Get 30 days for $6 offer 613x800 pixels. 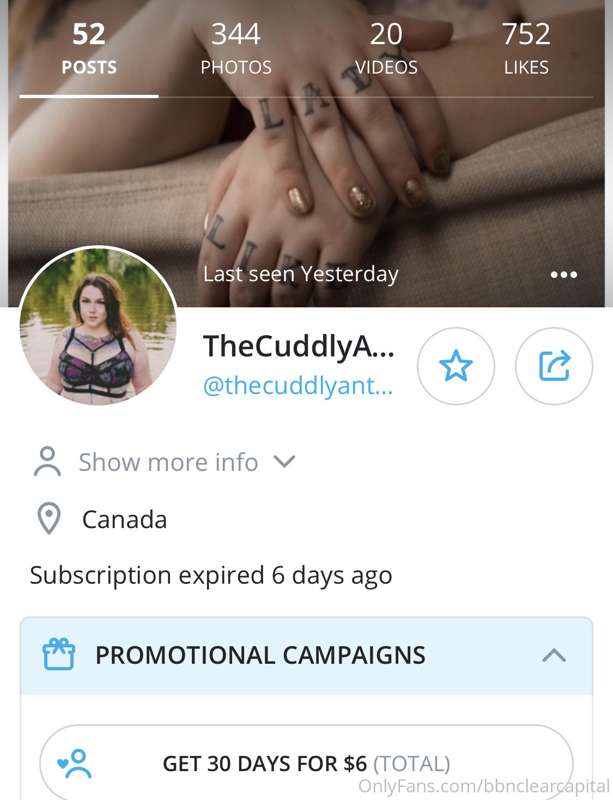(306, 764)
